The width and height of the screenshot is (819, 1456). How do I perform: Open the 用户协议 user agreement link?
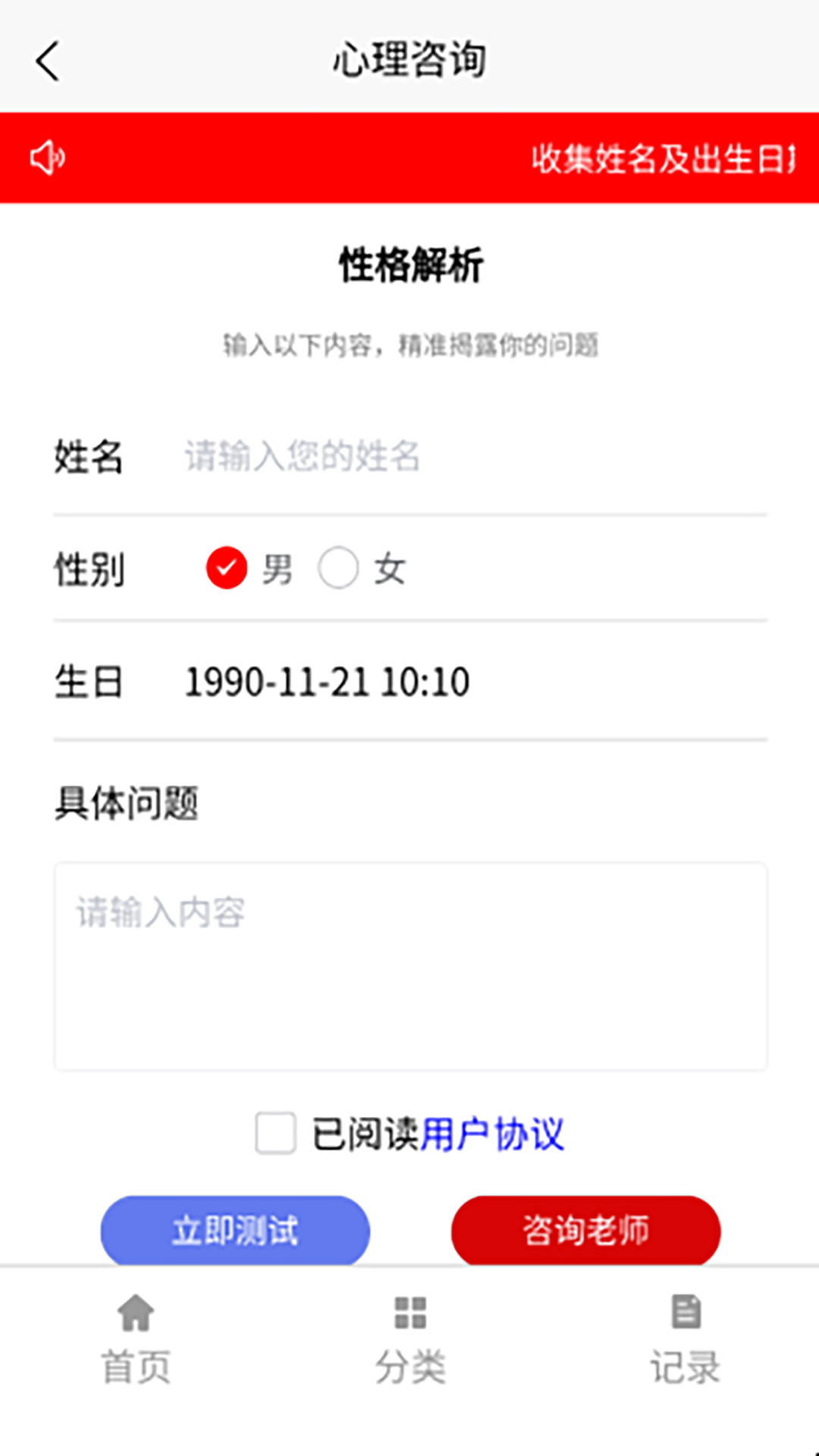coord(494,1133)
